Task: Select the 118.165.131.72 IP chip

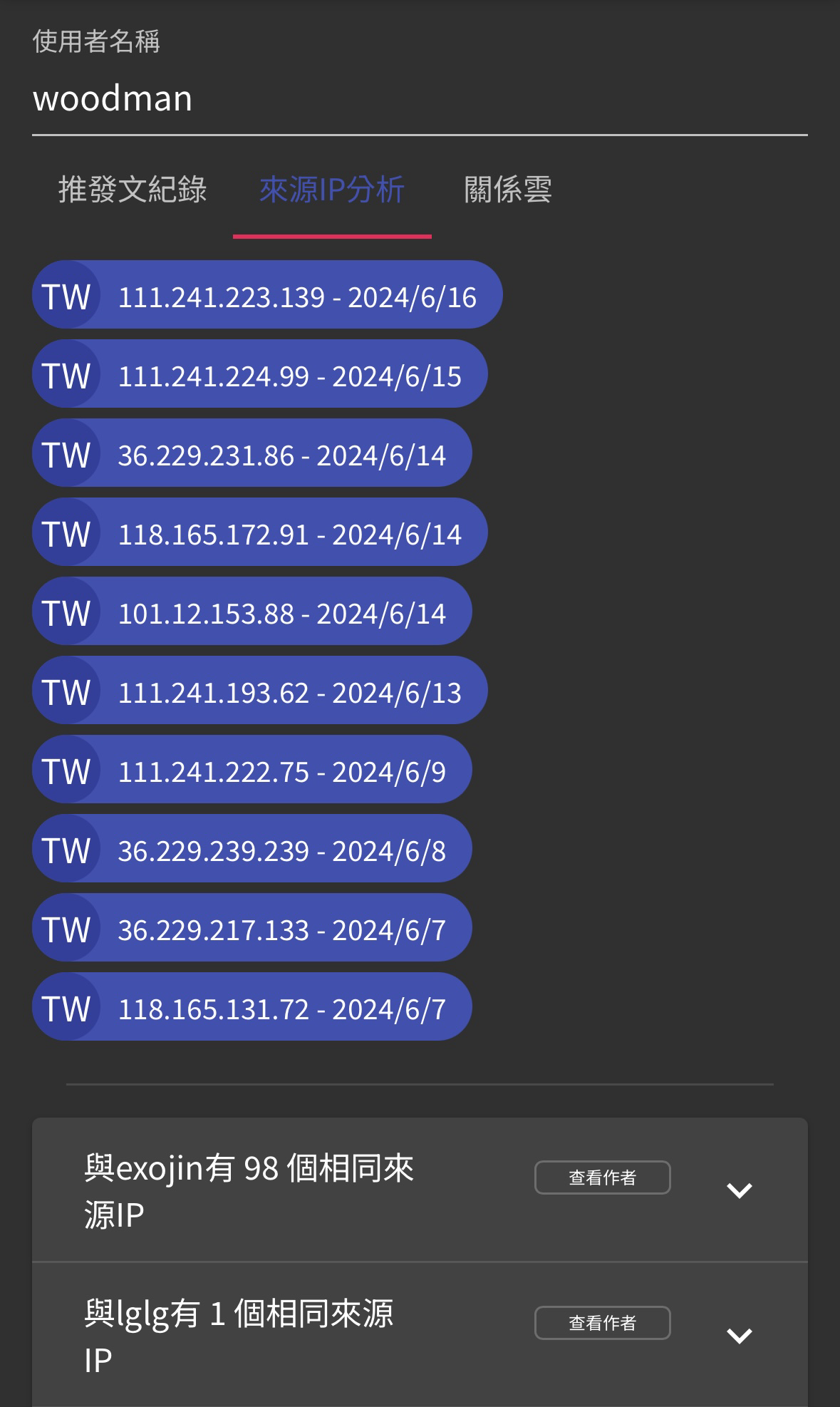Action: [252, 1007]
